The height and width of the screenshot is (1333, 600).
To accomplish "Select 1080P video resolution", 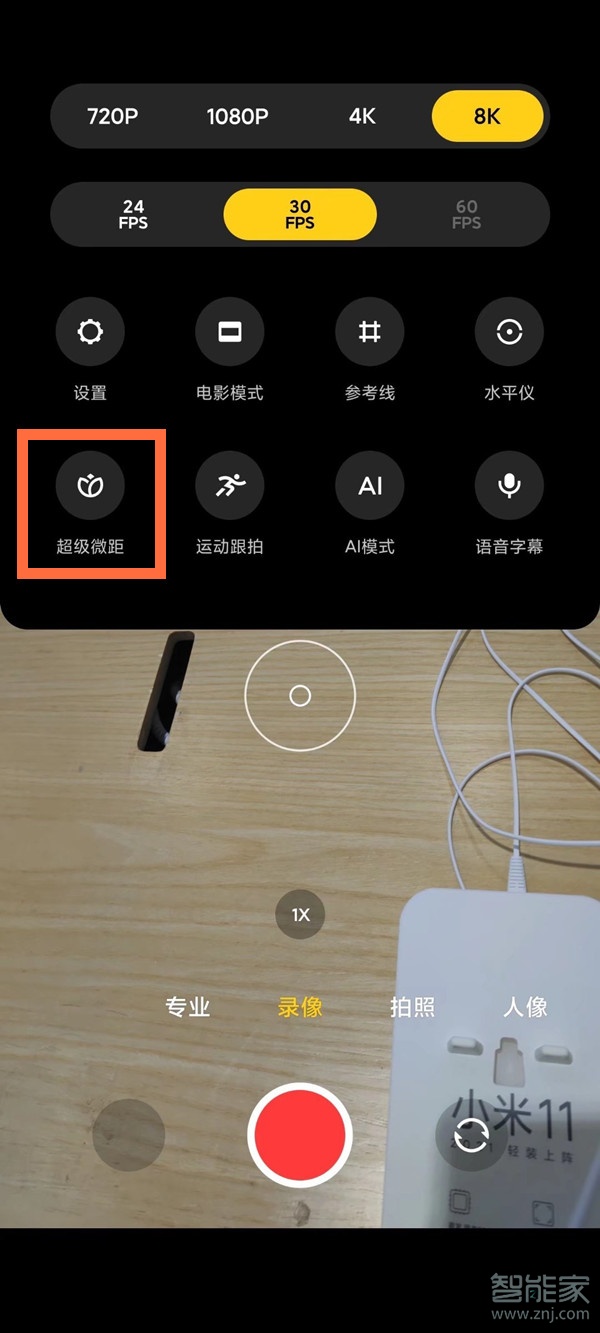I will (x=237, y=116).
